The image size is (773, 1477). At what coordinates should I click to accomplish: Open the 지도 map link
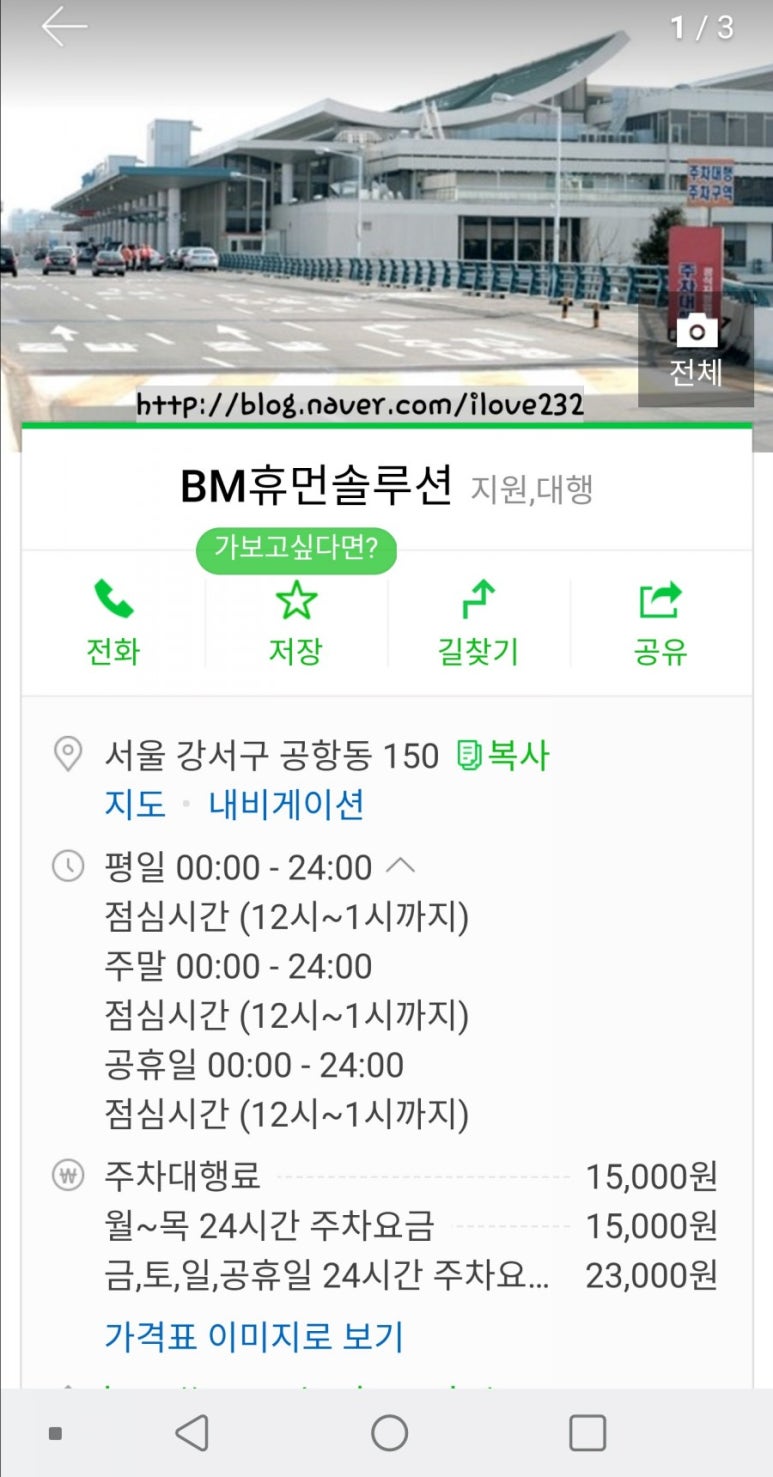(x=135, y=804)
